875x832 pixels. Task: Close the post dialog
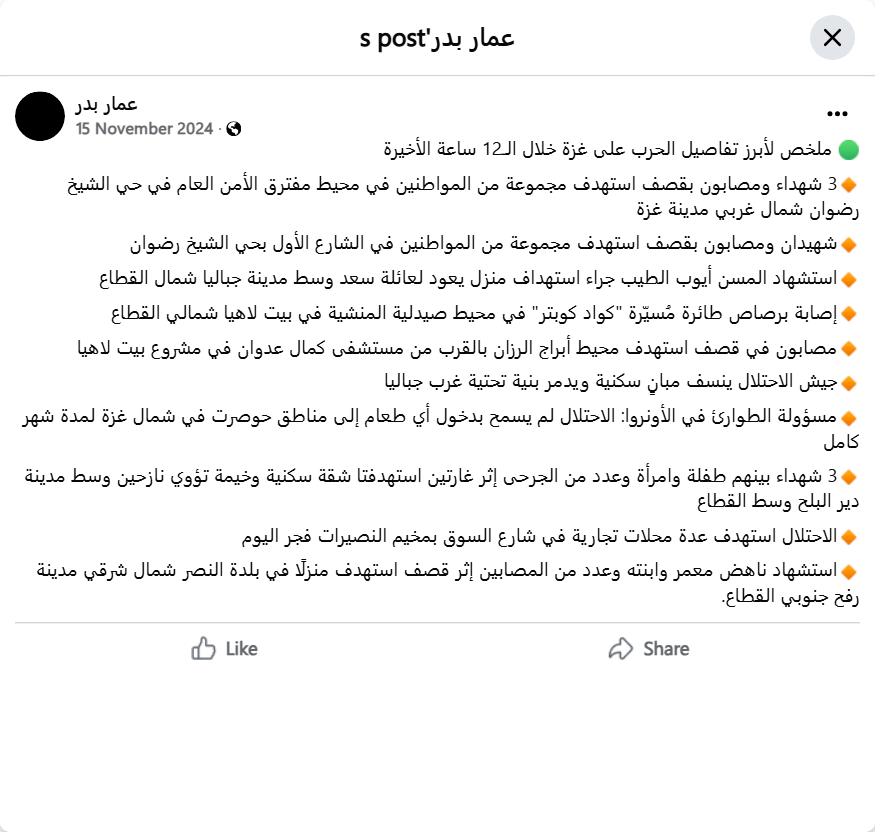pyautogui.click(x=832, y=38)
